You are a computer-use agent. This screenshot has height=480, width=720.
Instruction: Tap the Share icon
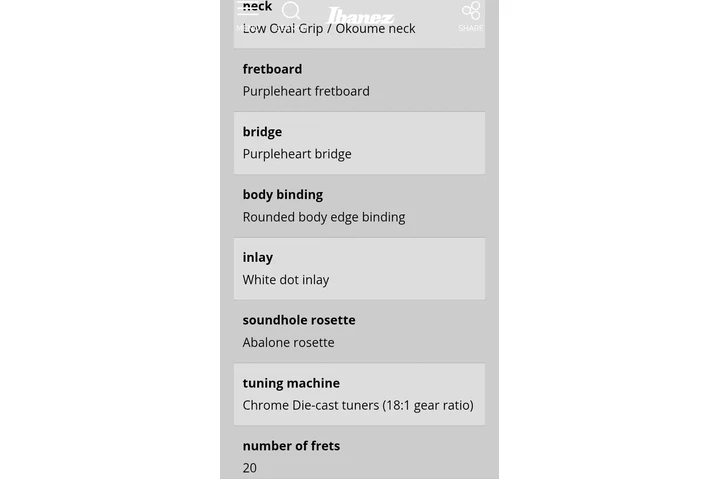471,14
